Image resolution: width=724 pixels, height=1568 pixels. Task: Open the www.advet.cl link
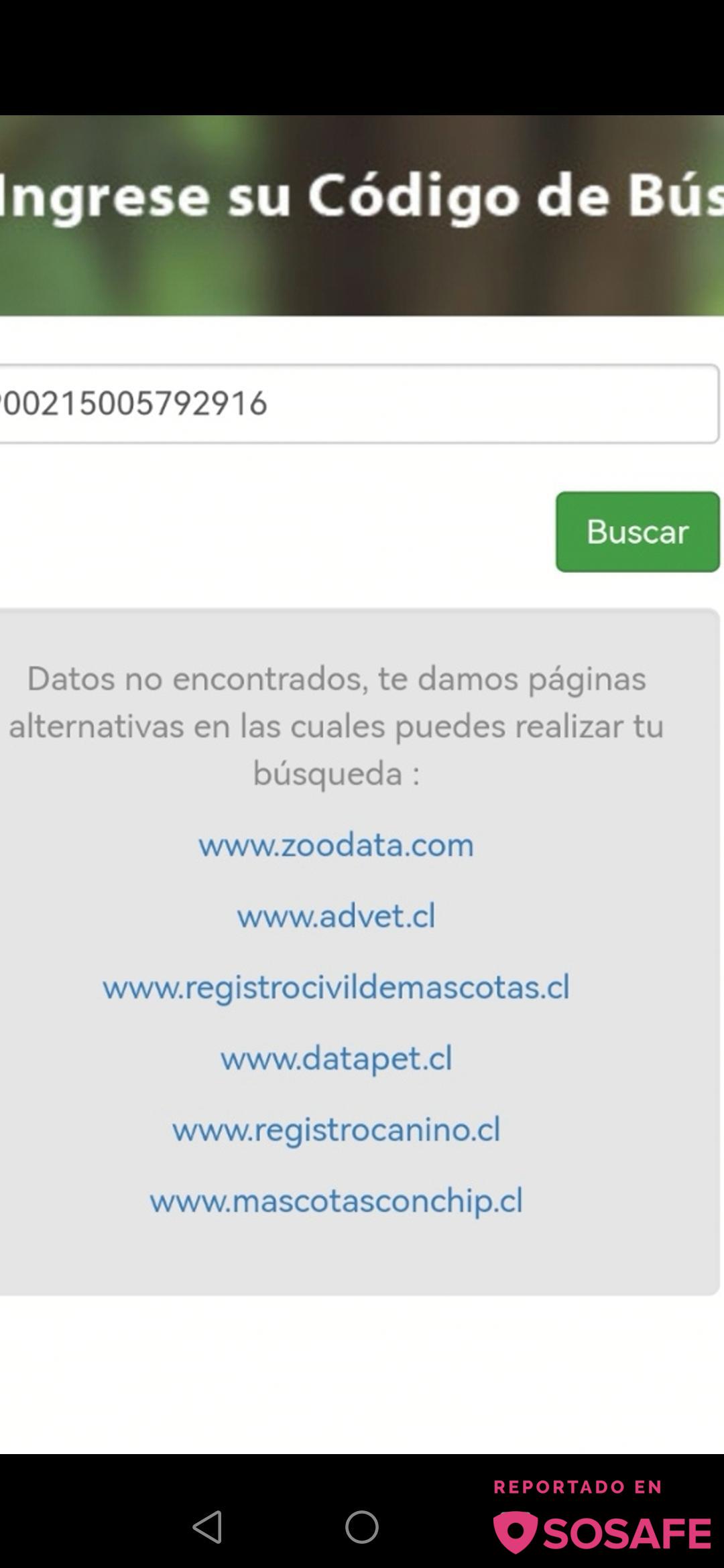[x=336, y=916]
